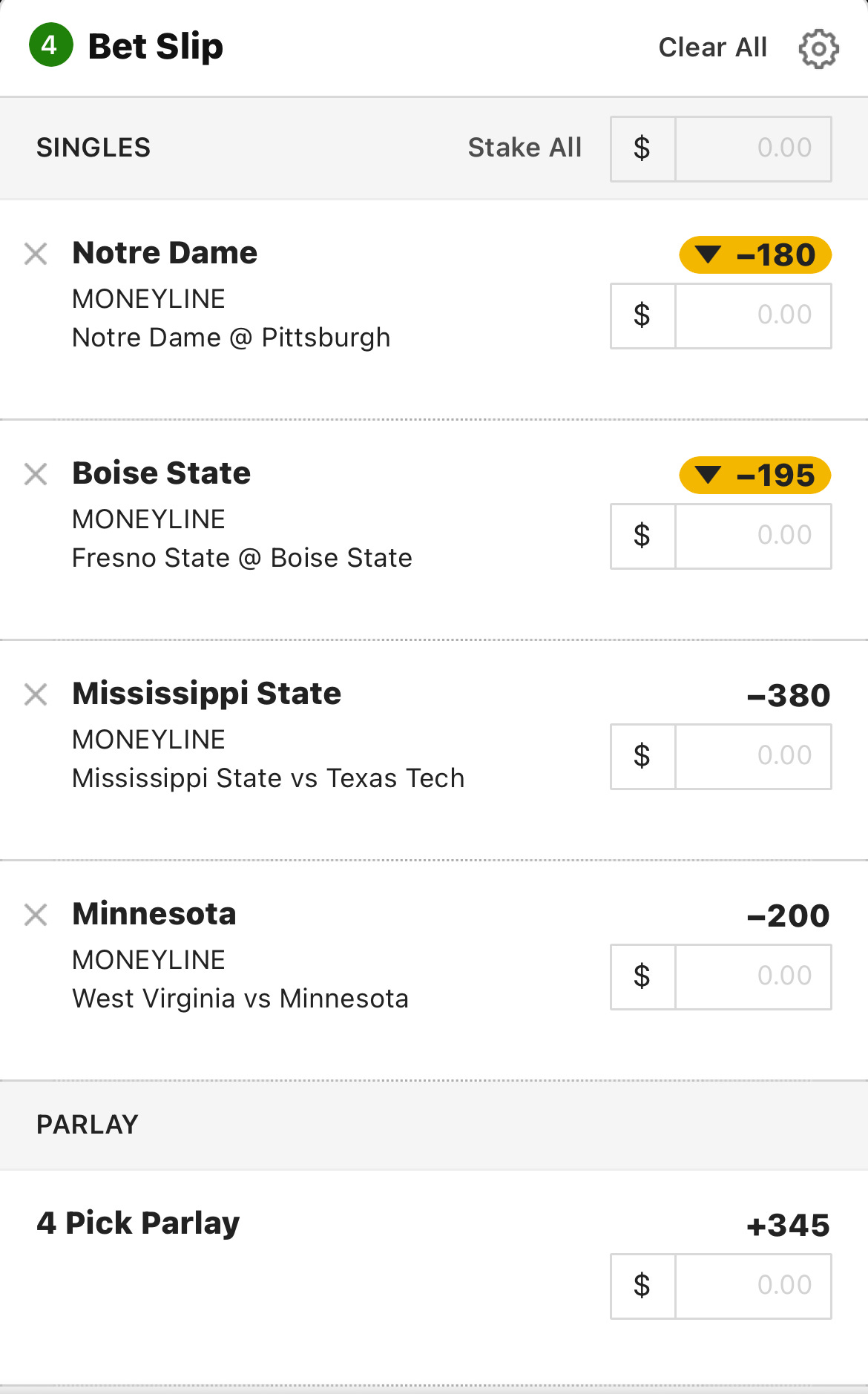
Task: Enter stake for Mississippi State moneyline
Action: [753, 756]
